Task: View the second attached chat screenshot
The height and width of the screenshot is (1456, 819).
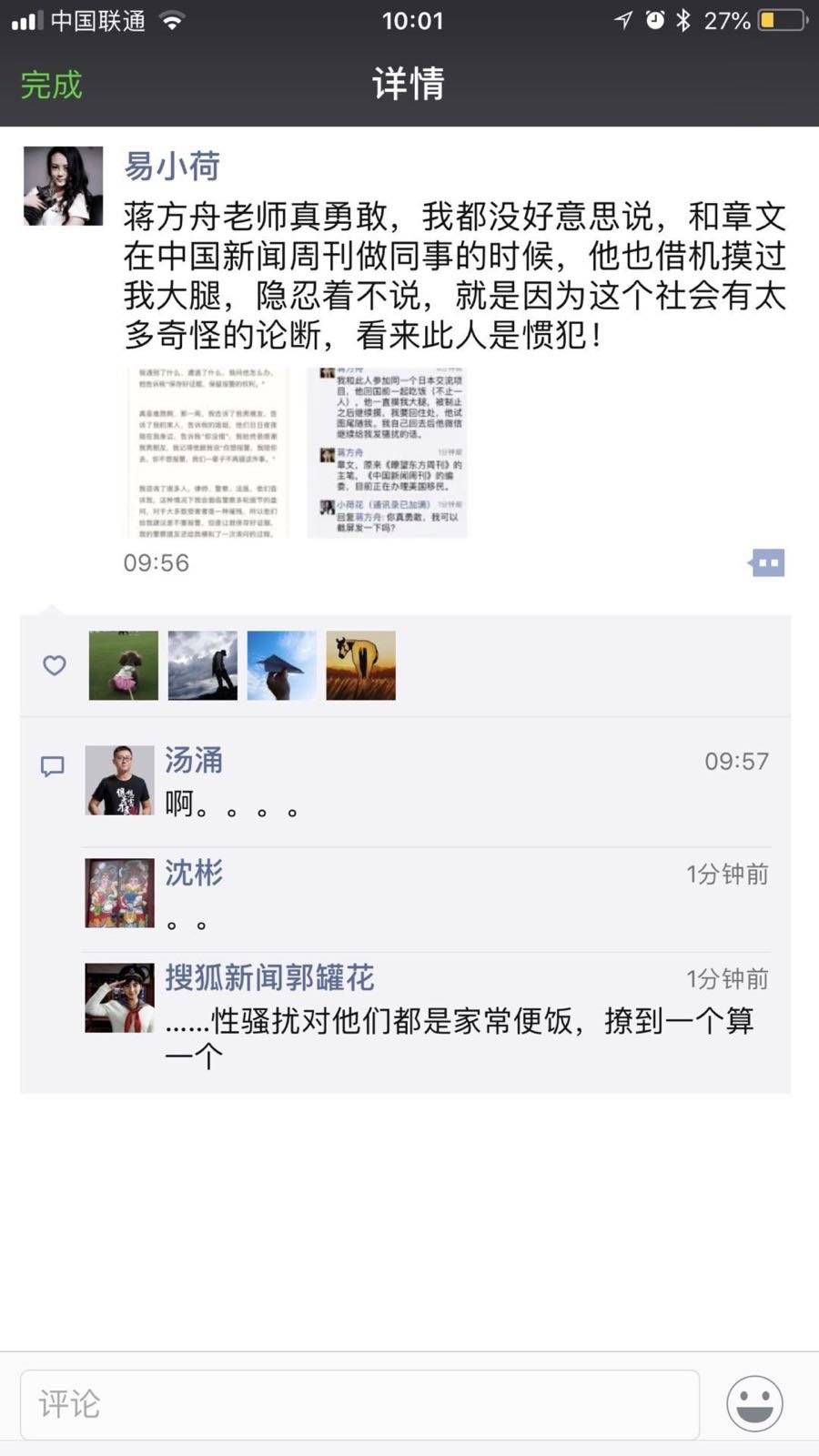Action: pos(387,452)
